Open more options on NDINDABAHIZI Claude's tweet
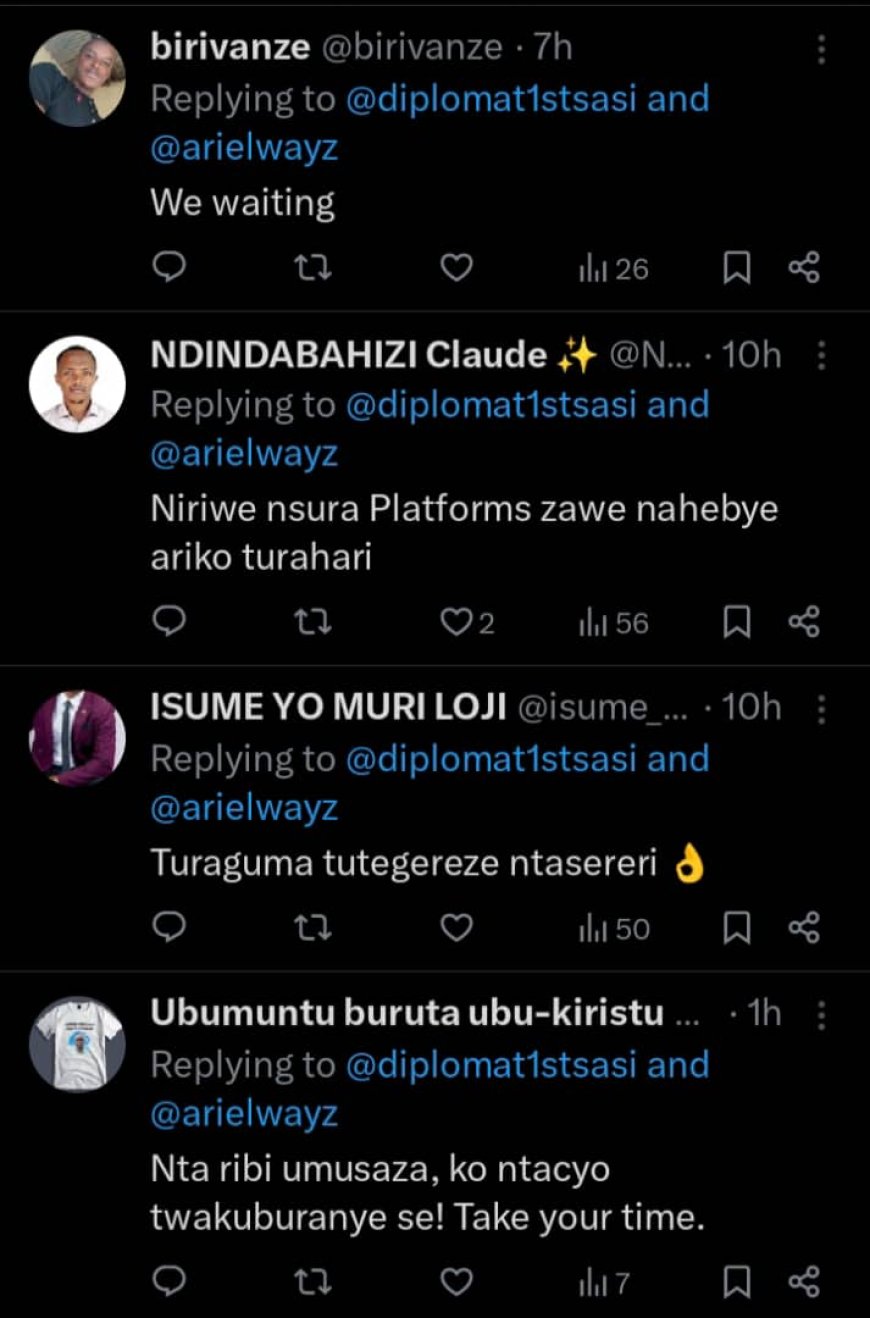 [821, 355]
